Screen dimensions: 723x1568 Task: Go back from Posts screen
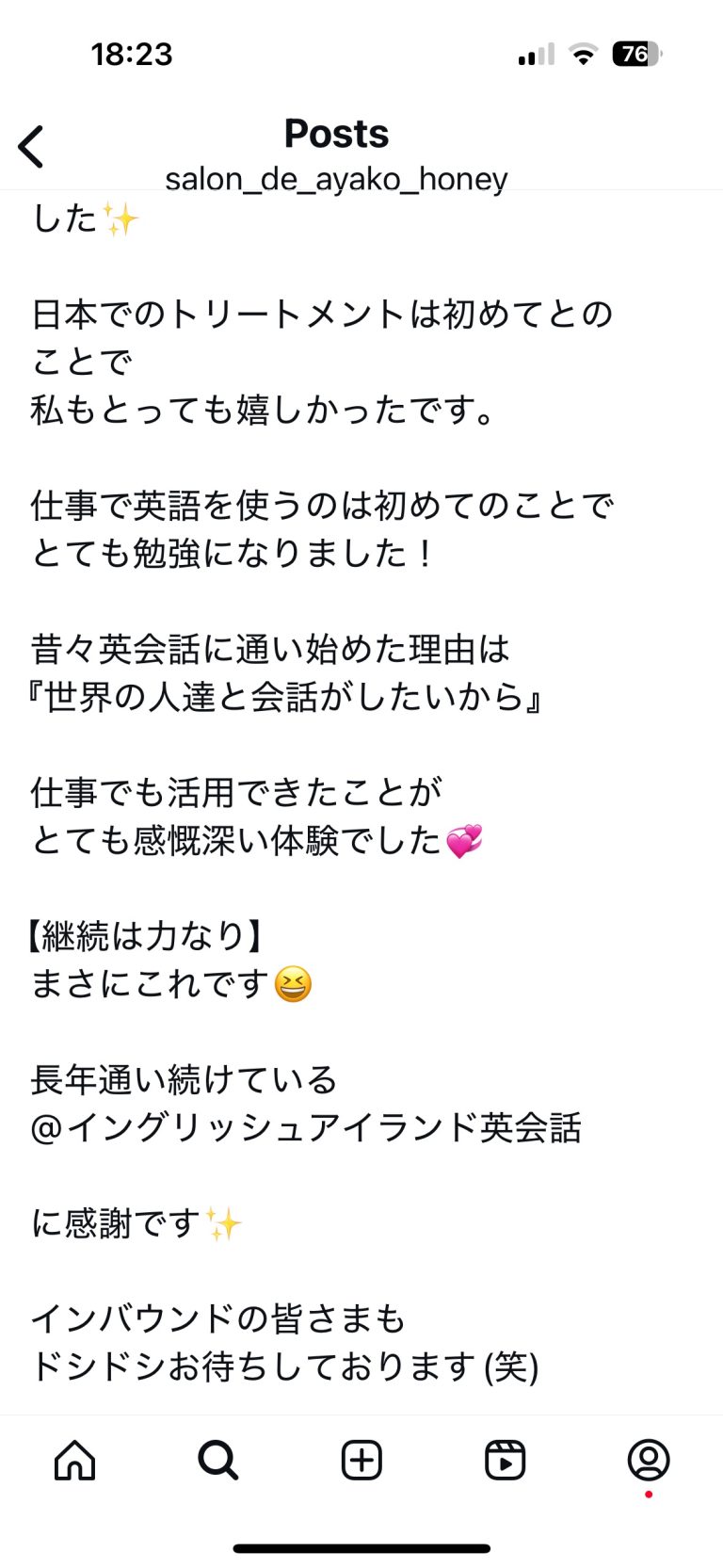click(x=32, y=147)
